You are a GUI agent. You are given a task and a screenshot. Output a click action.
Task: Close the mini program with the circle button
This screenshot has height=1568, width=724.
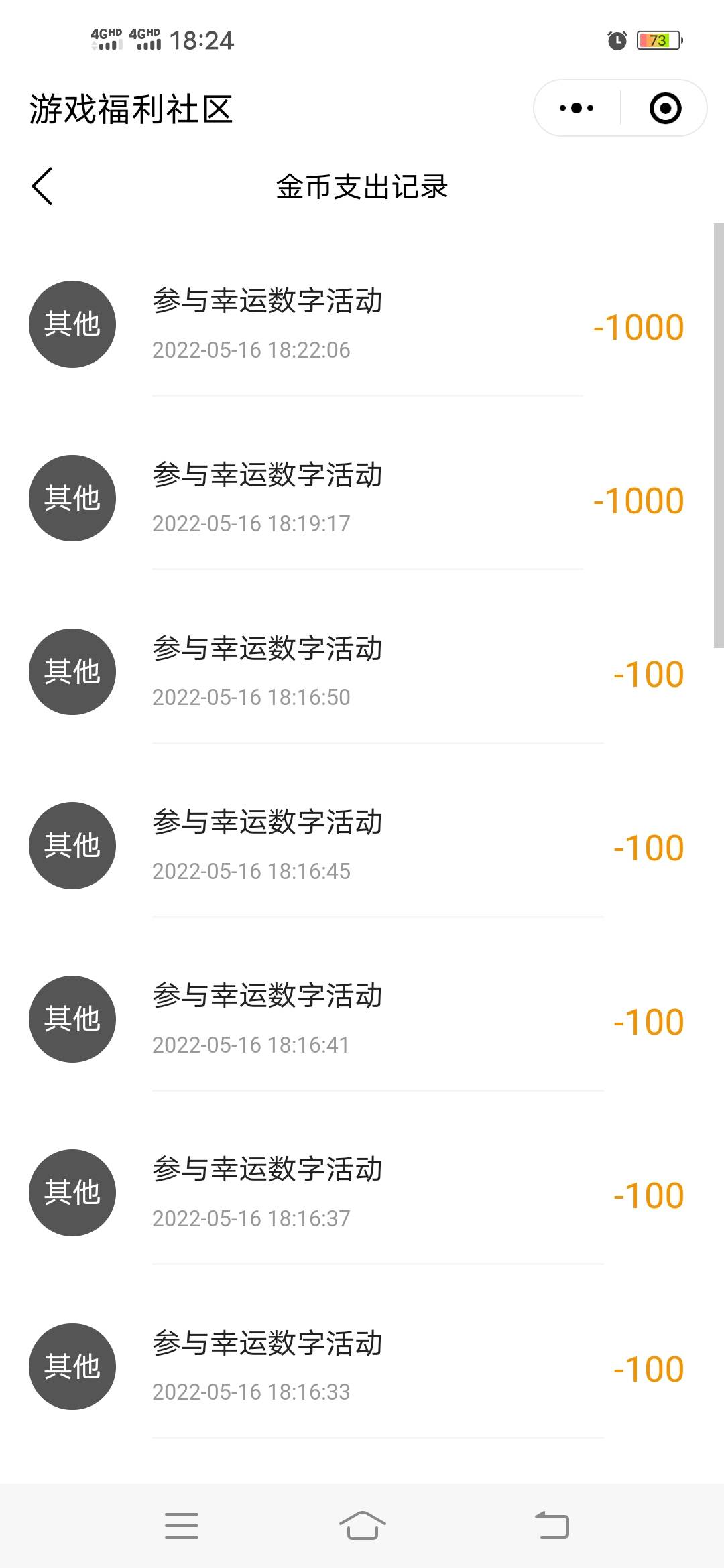pyautogui.click(x=665, y=108)
